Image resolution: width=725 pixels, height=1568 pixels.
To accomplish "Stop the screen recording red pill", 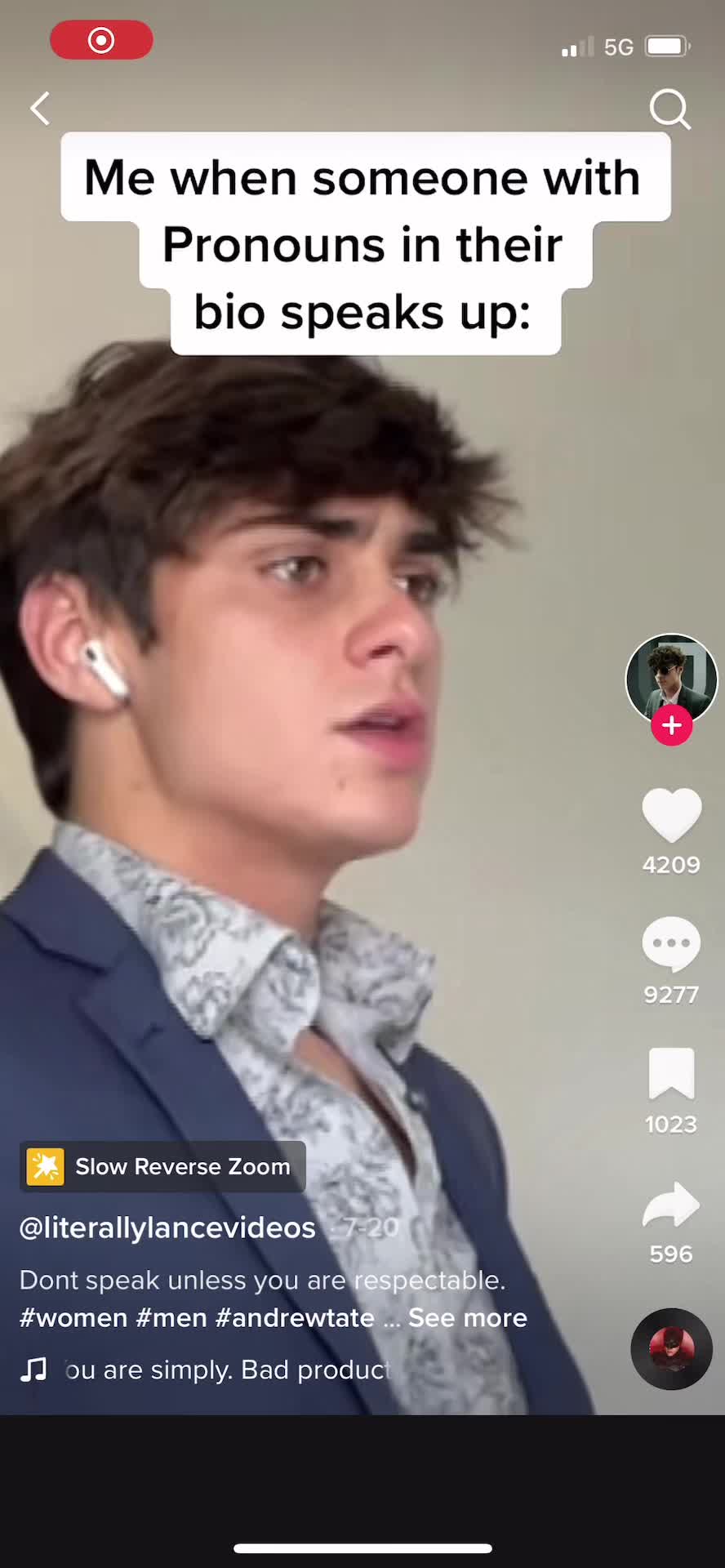I will (101, 40).
